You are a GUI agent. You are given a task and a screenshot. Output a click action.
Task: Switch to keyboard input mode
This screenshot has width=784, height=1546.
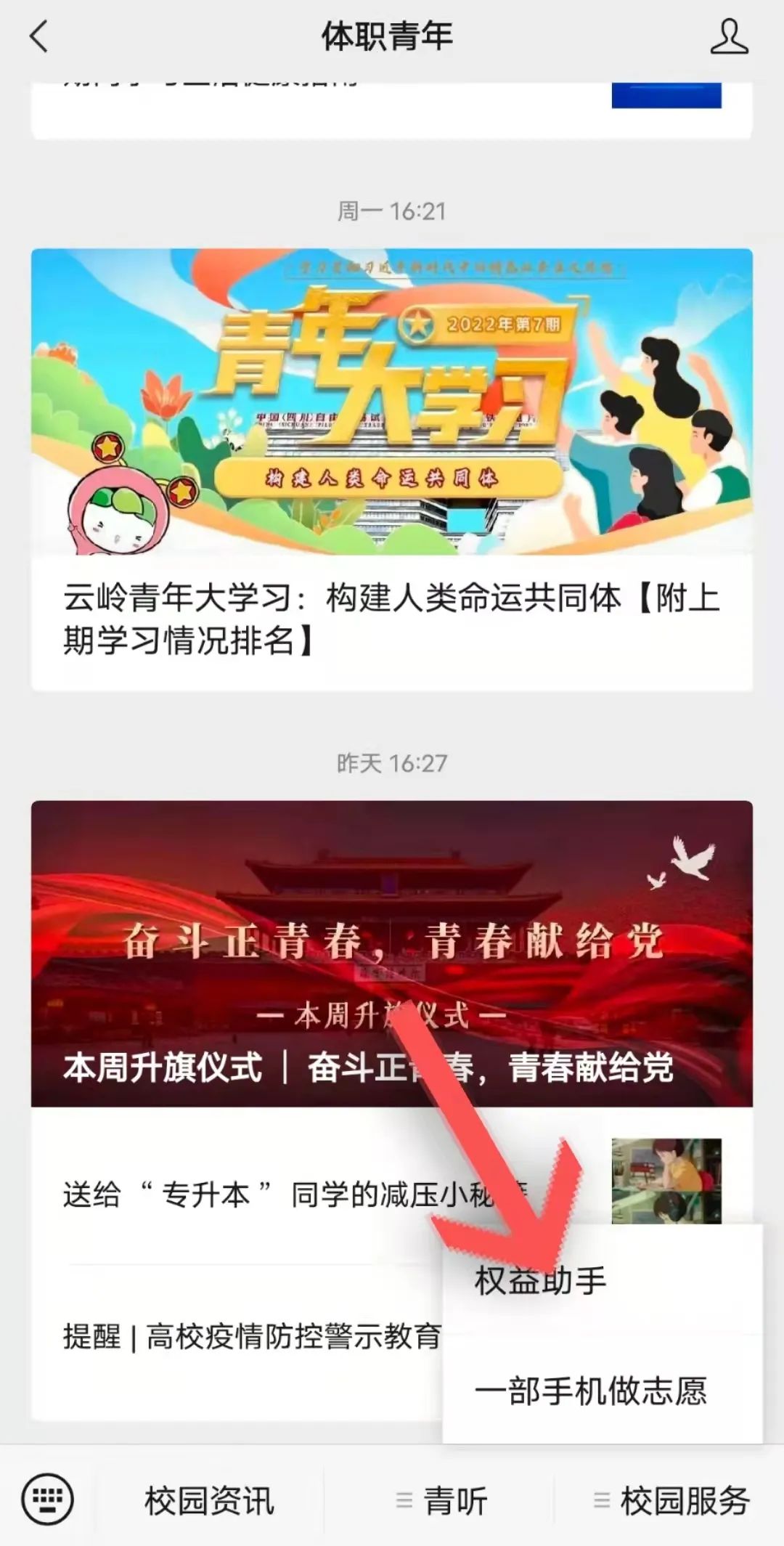pyautogui.click(x=47, y=1499)
